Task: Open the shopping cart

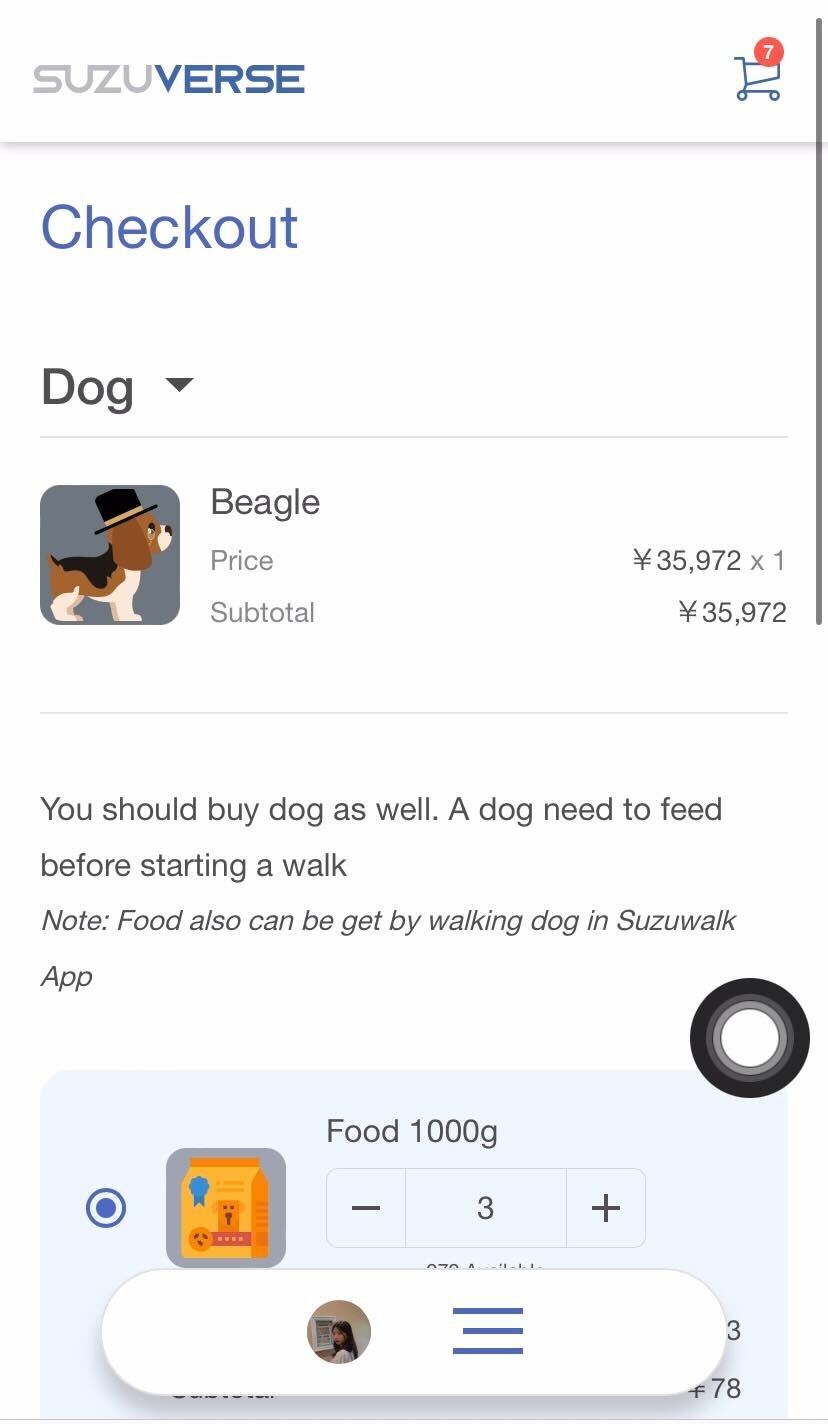Action: pos(758,74)
